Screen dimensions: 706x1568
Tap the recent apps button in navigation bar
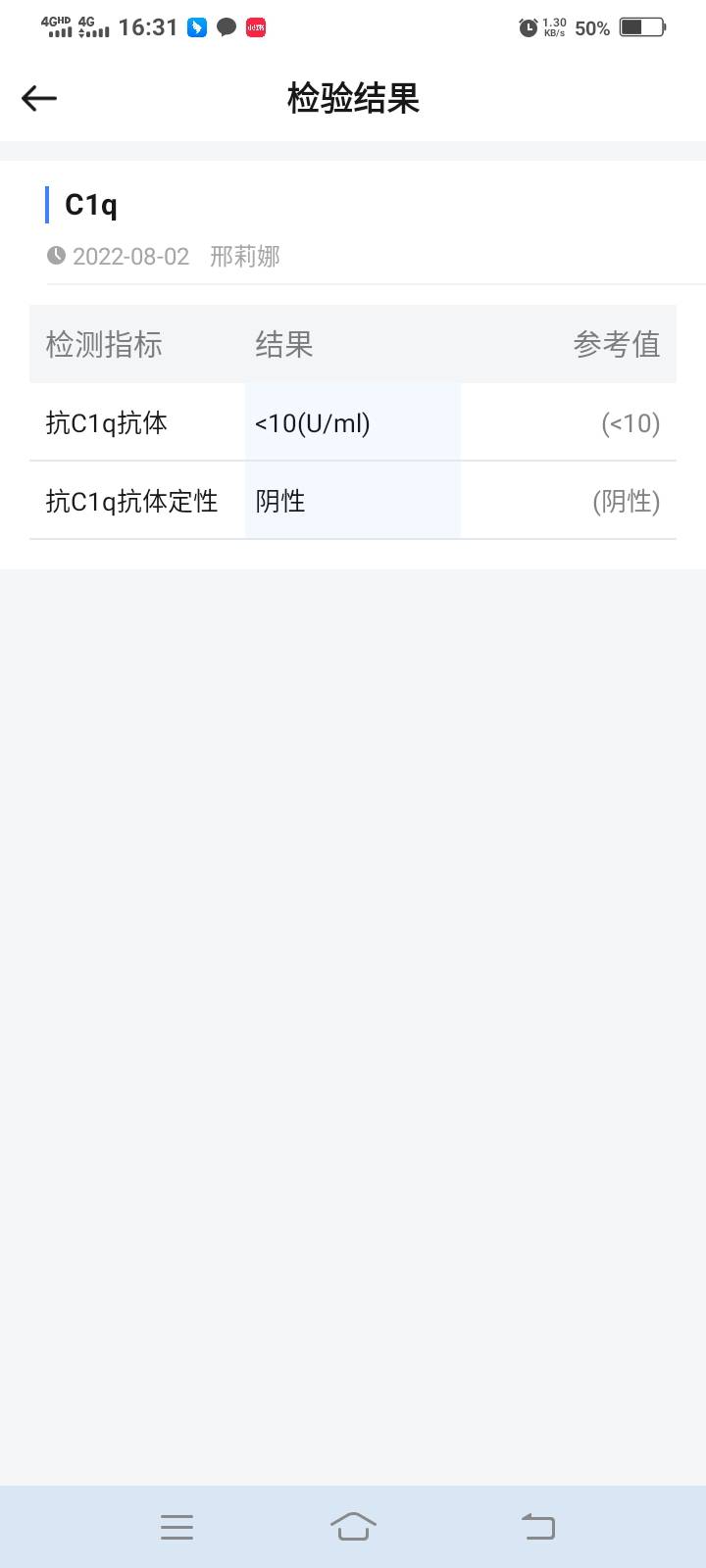(x=176, y=1526)
